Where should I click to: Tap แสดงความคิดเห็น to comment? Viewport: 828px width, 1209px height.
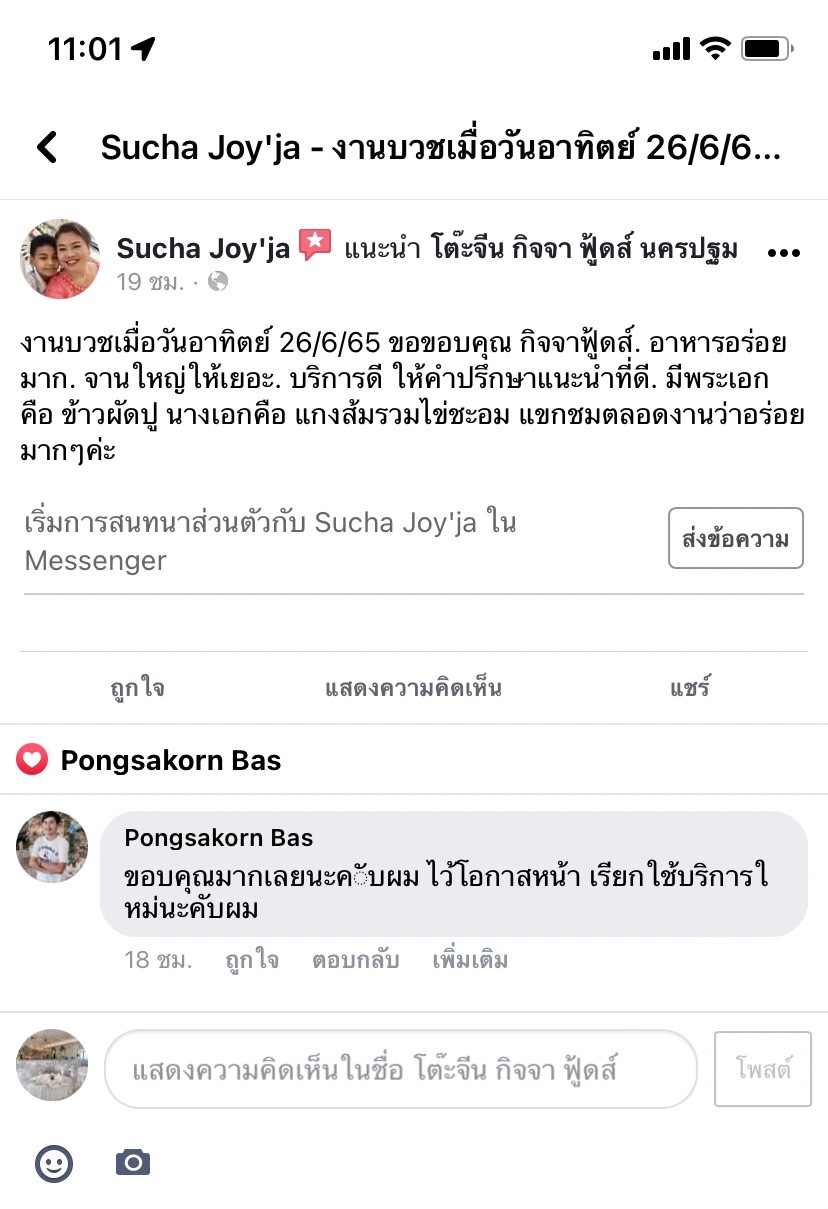[x=413, y=688]
